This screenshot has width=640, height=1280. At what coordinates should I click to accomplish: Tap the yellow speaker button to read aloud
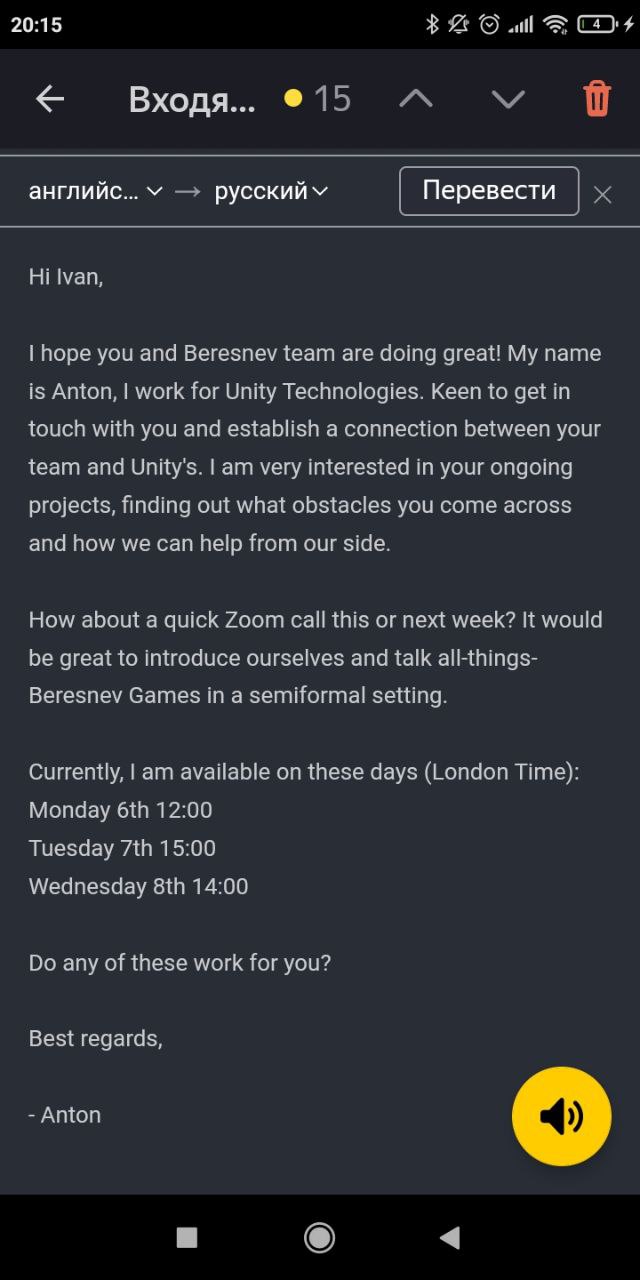(x=561, y=1116)
